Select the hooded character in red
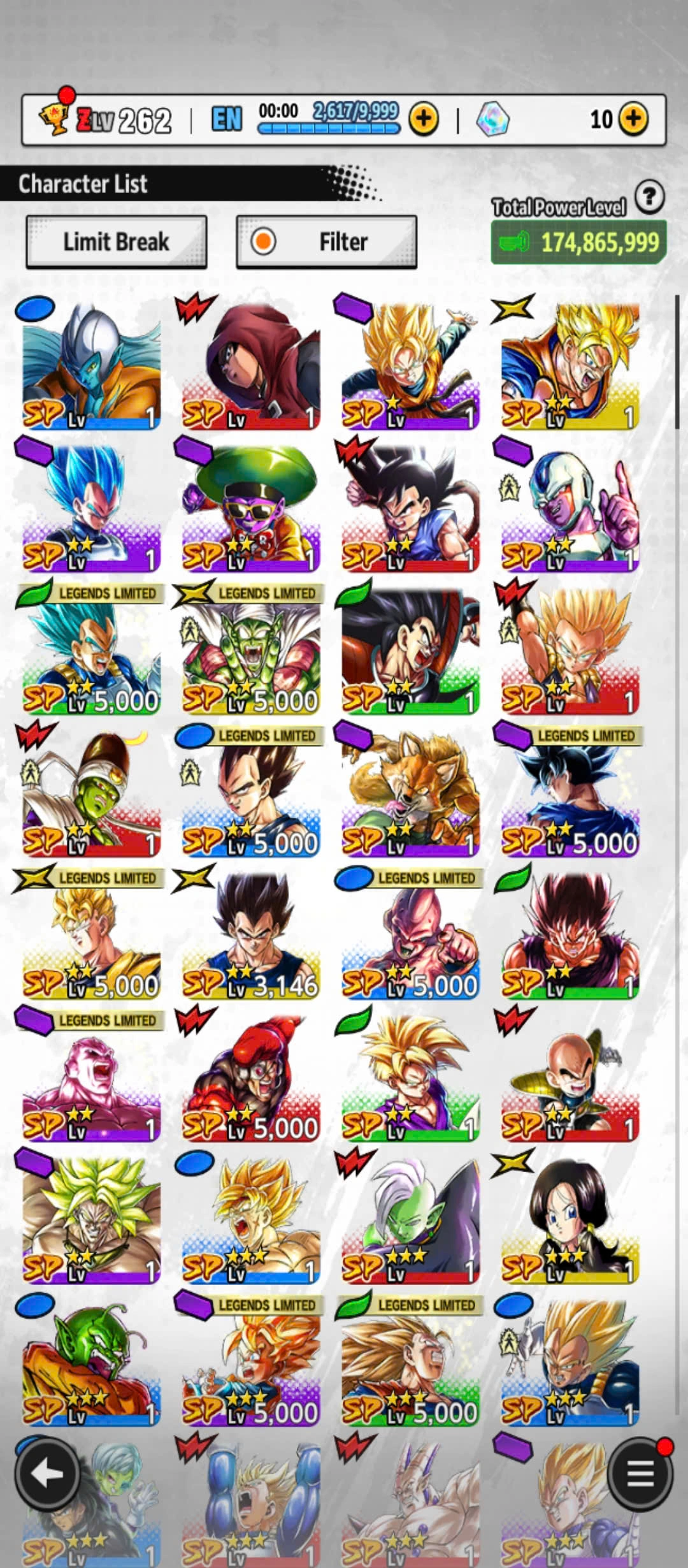688x1568 pixels. pyautogui.click(x=251, y=365)
